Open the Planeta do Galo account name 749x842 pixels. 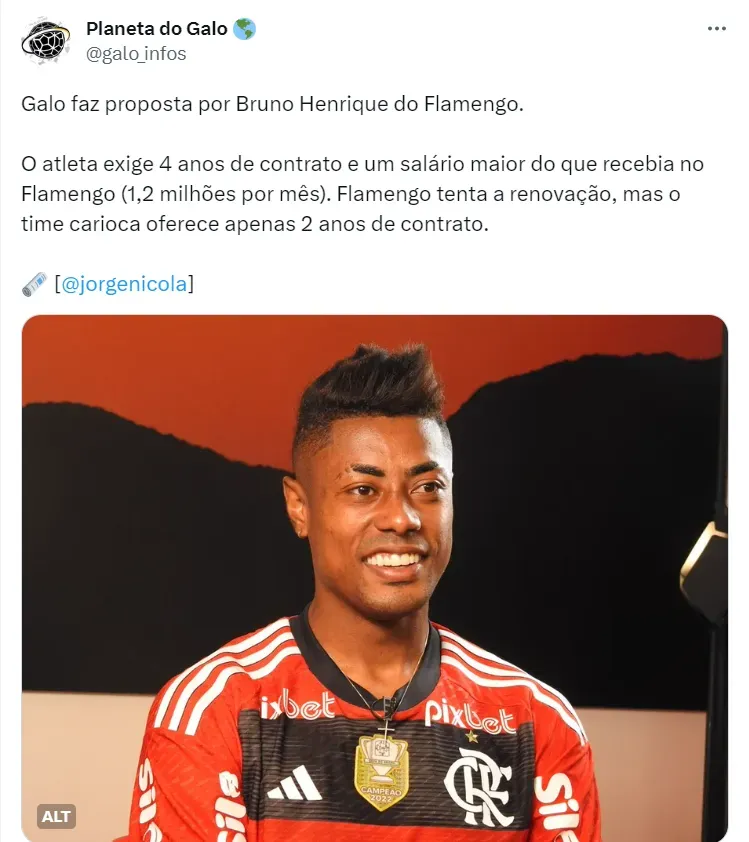[x=157, y=29]
